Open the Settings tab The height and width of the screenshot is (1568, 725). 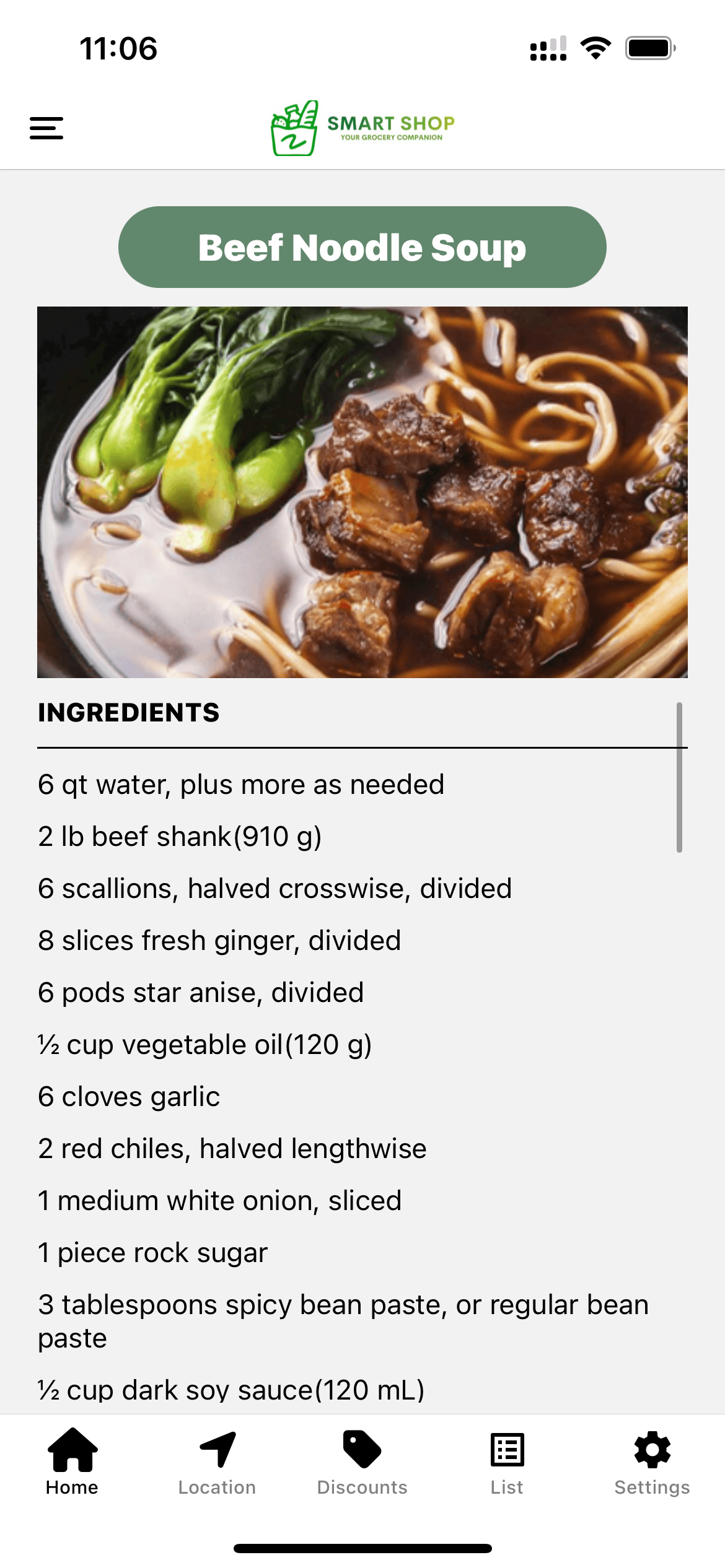coord(652,1461)
